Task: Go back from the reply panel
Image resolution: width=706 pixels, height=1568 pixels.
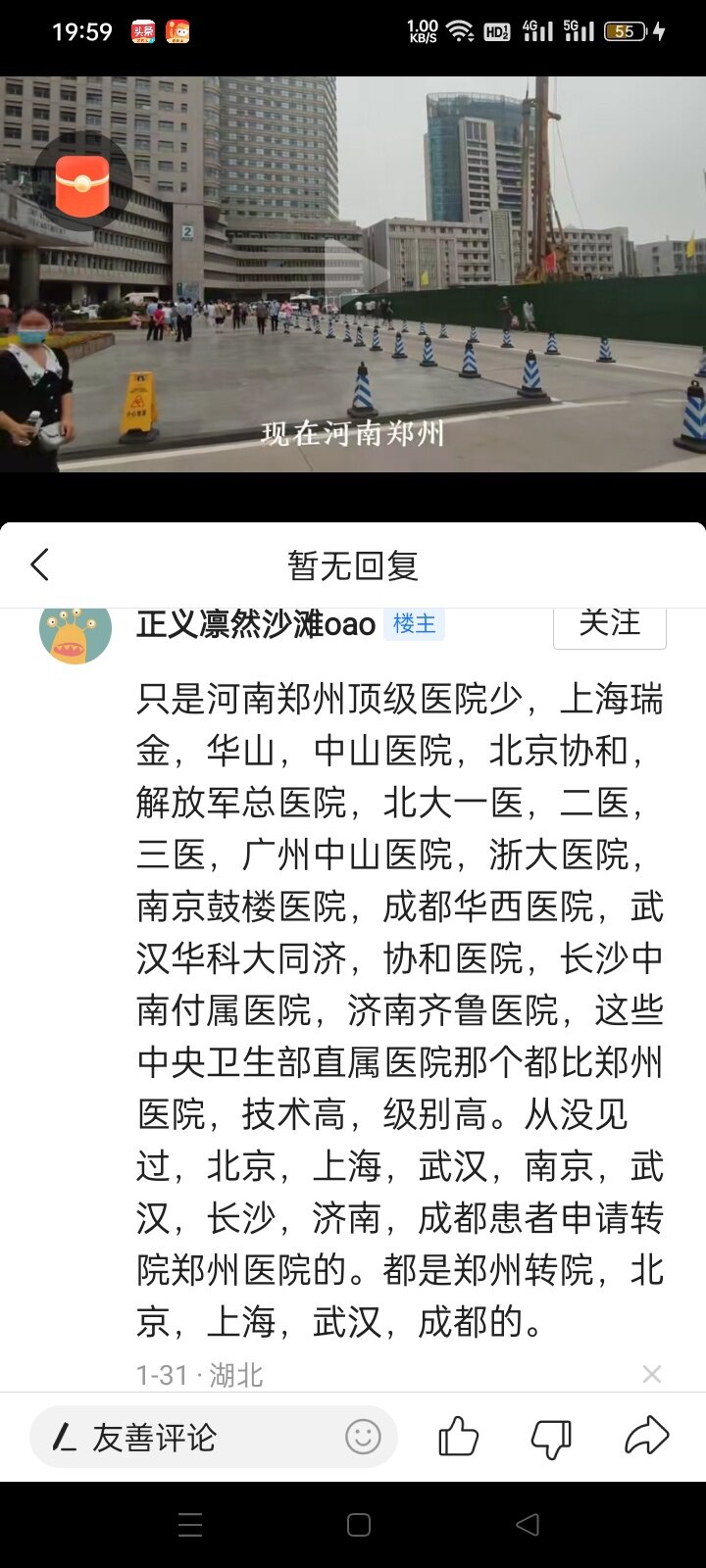Action: 39,564
